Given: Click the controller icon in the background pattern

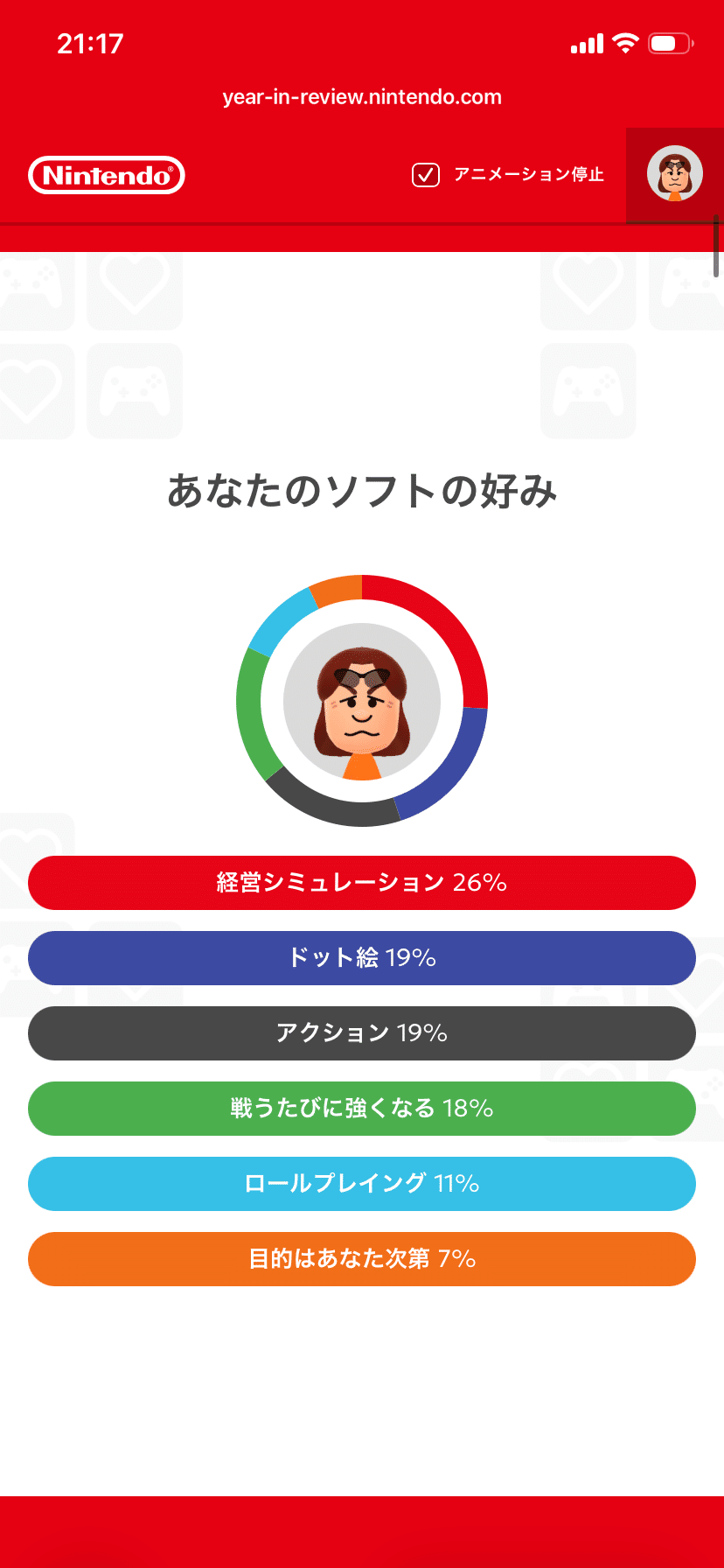Looking at the screenshot, I should (135, 391).
